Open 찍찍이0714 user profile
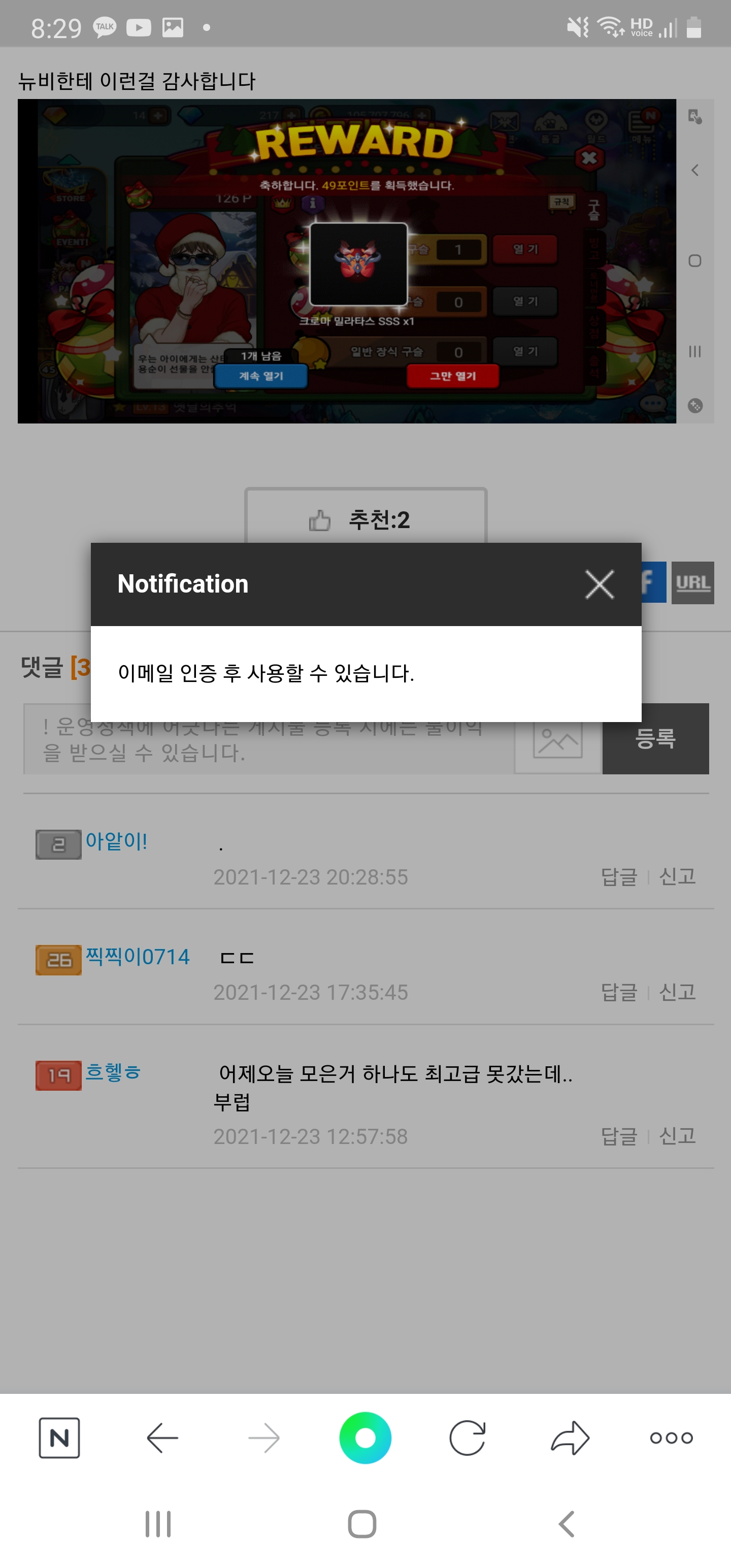 point(138,957)
